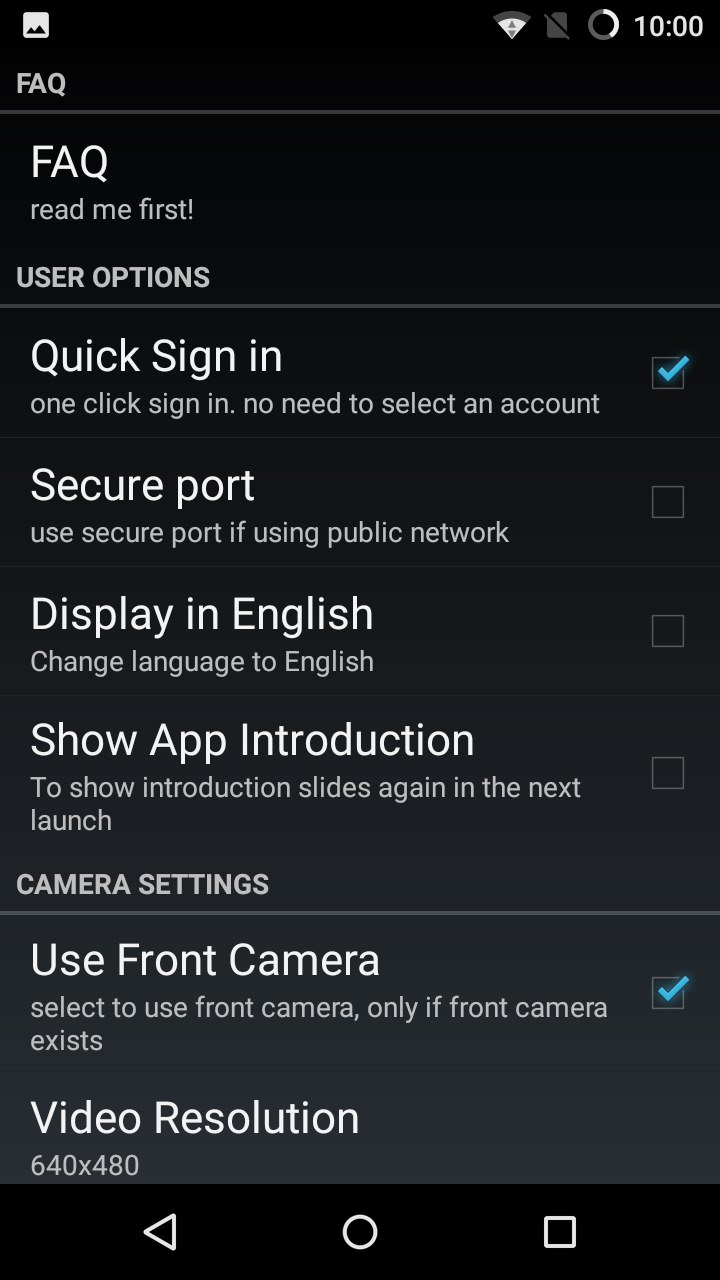720x1280 pixels.
Task: Enable the Secure port option
Action: 668,502
